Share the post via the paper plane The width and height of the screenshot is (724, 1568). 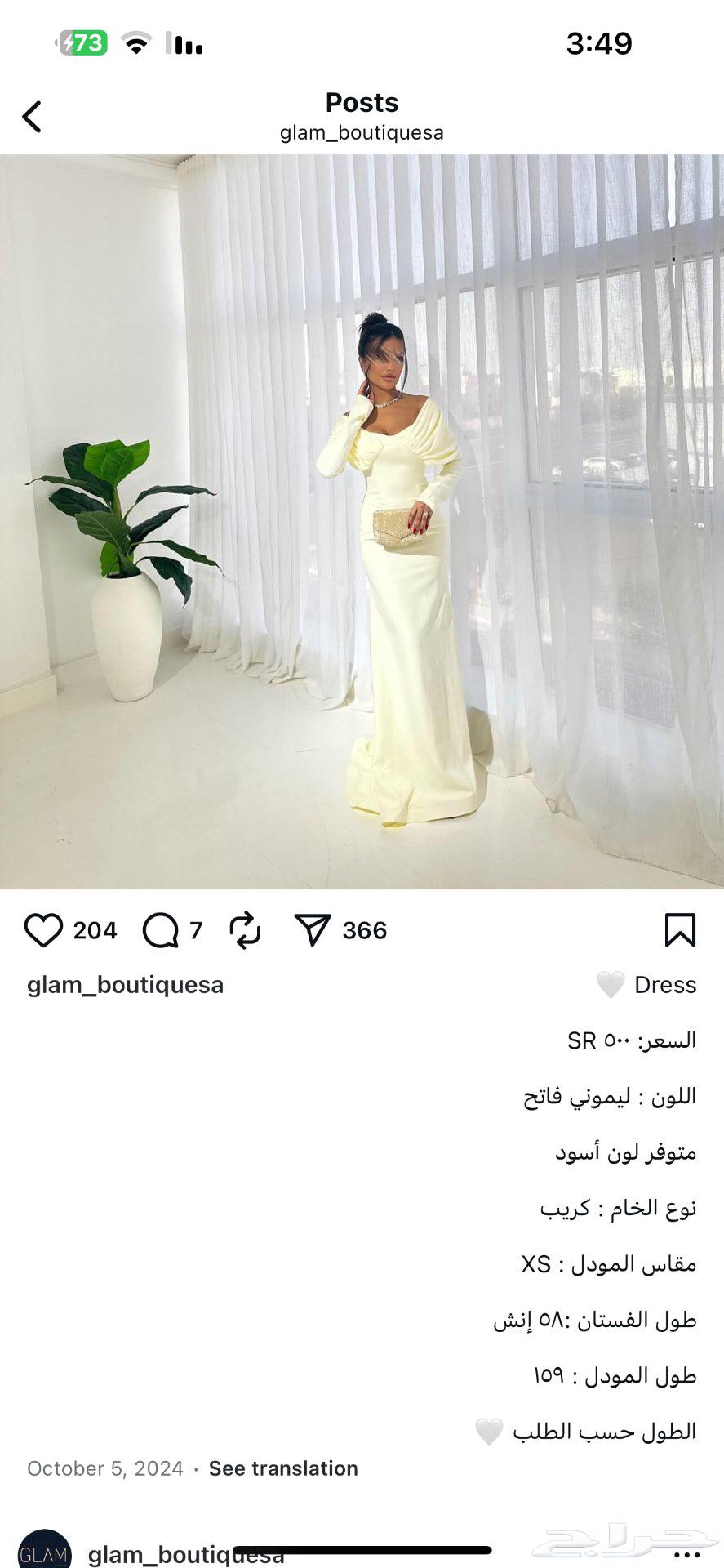click(x=312, y=930)
